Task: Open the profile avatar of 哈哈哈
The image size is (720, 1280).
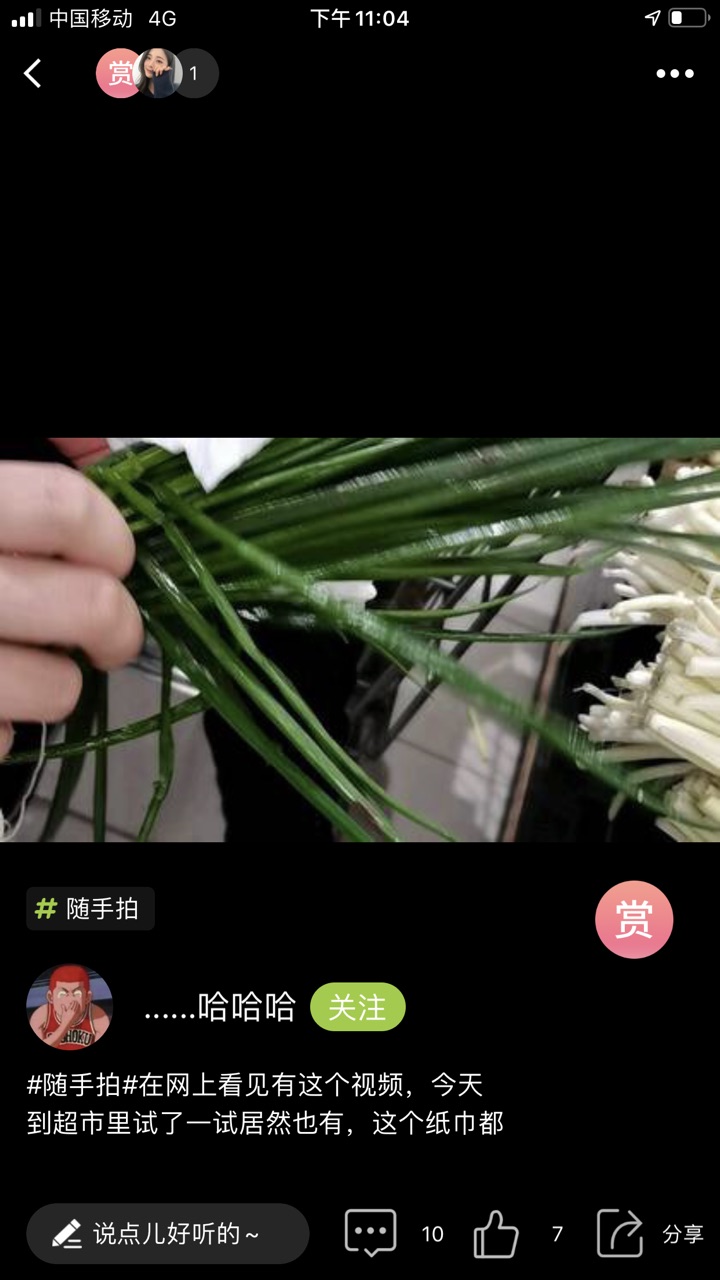Action: 69,1007
